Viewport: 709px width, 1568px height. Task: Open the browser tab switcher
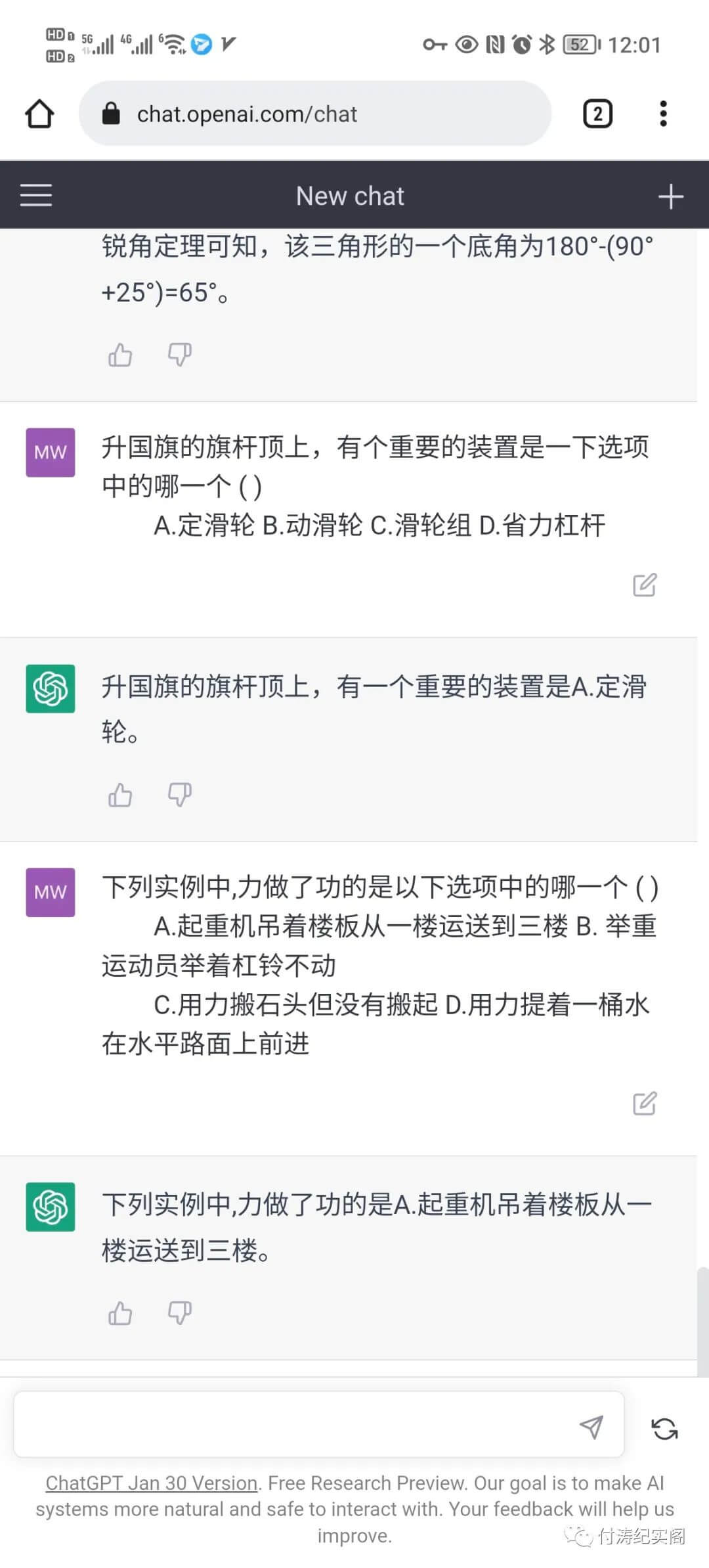tap(597, 114)
